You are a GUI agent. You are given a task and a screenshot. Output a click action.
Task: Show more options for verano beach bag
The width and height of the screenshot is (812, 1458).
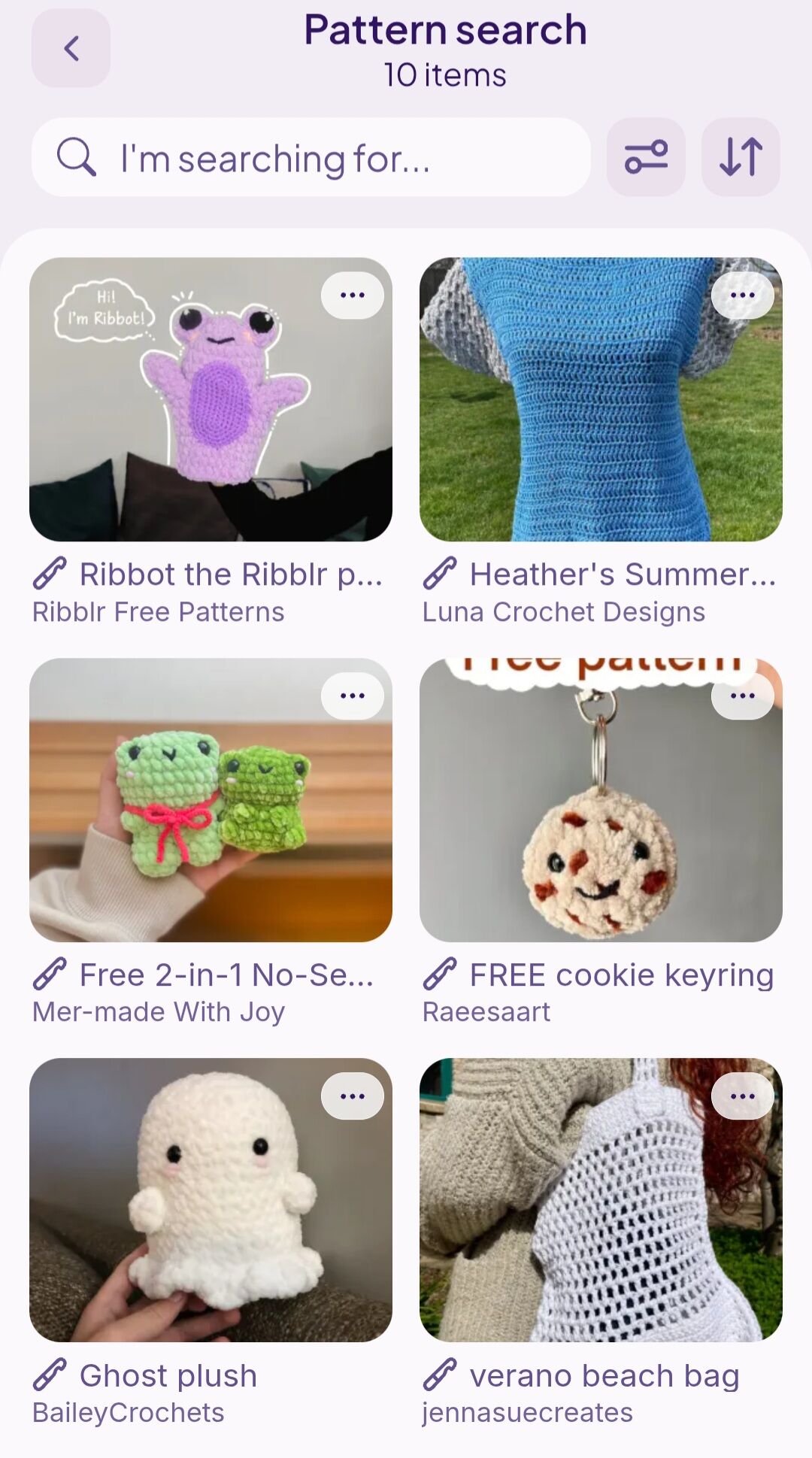tap(743, 1097)
